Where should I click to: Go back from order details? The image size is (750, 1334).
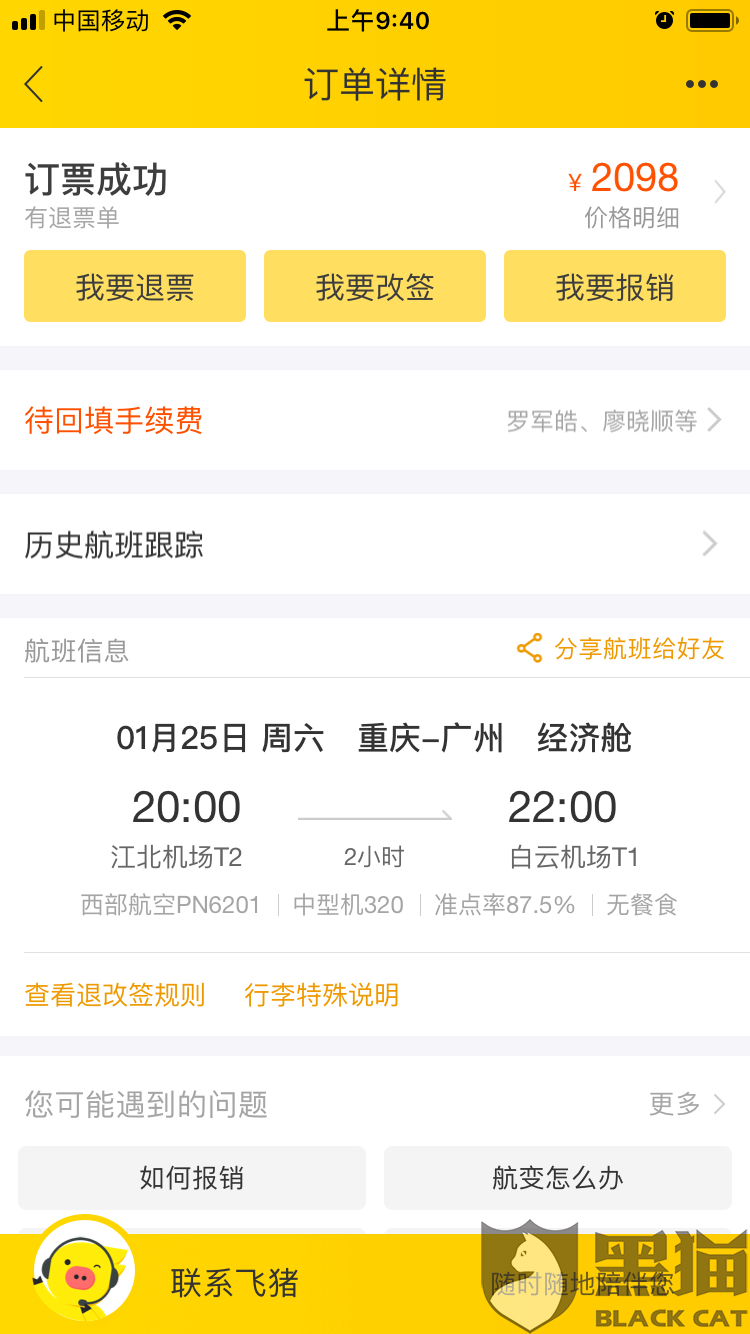click(x=35, y=85)
